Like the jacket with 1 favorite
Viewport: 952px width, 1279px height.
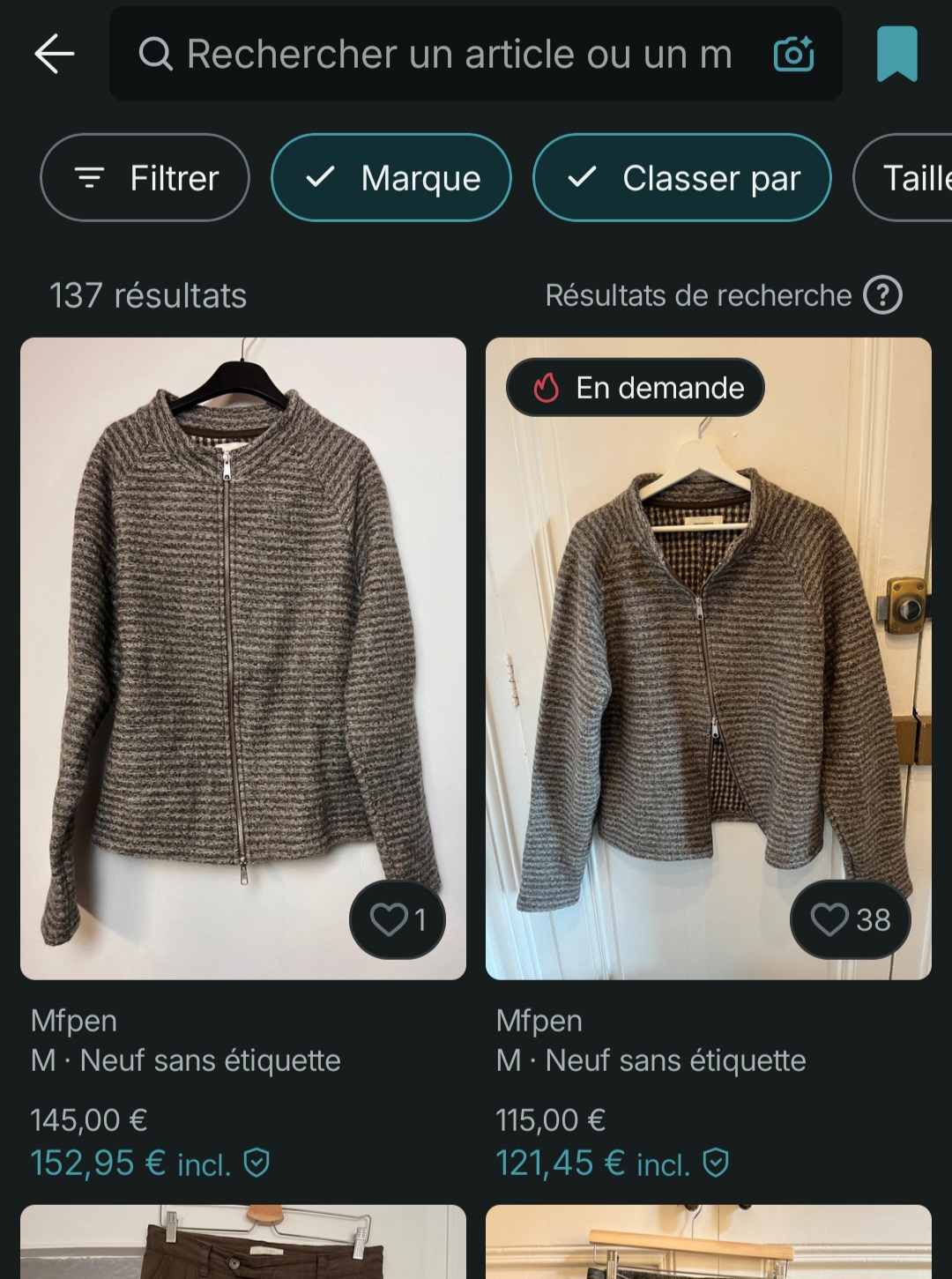pyautogui.click(x=398, y=919)
